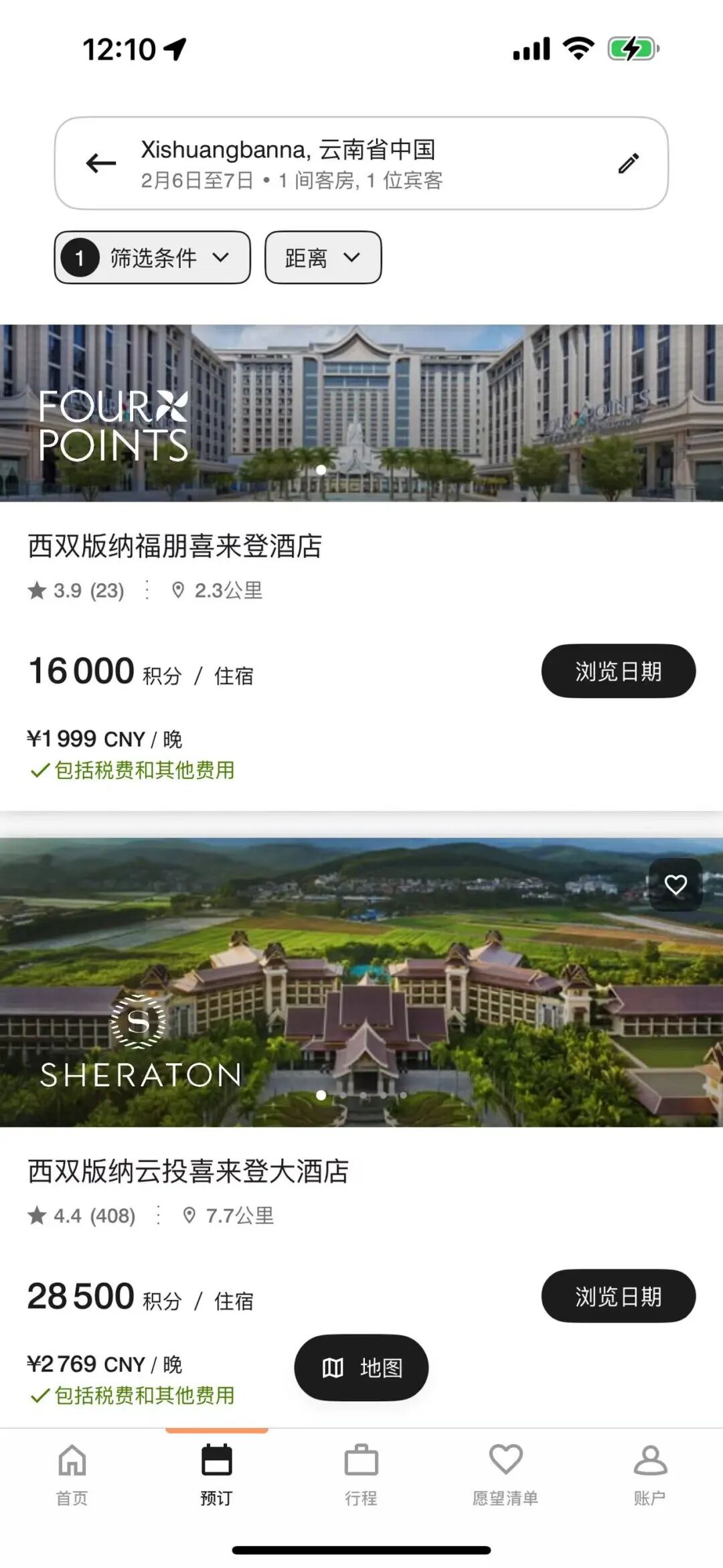Tap 浏览日期 for the Four Points hotel

[x=618, y=671]
